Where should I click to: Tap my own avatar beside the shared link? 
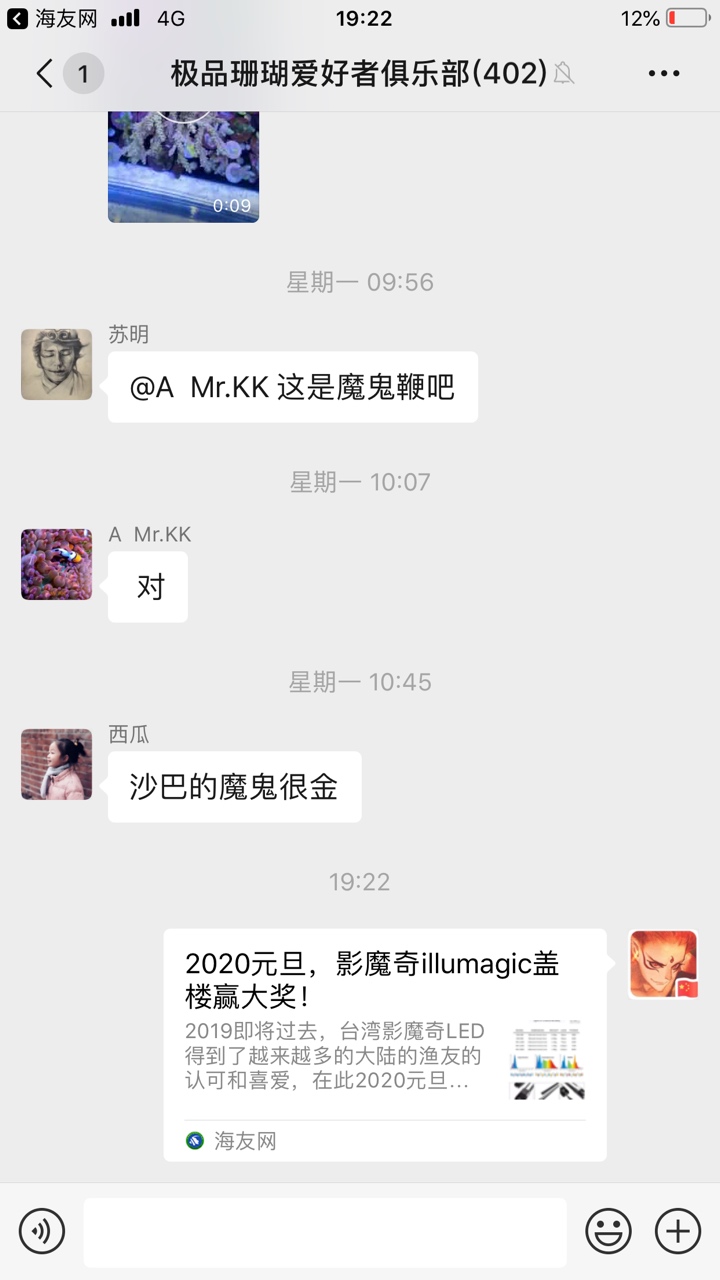pyautogui.click(x=663, y=964)
